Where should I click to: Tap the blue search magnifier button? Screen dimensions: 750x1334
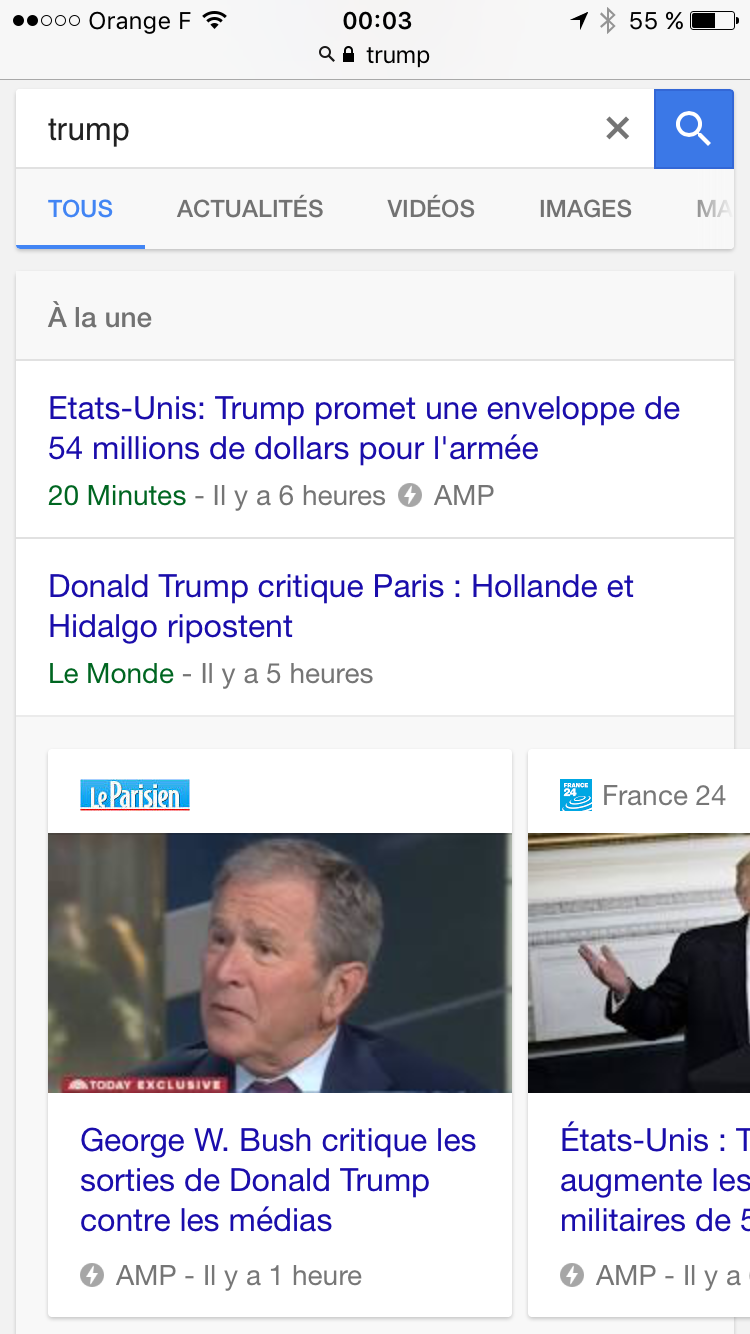click(693, 129)
